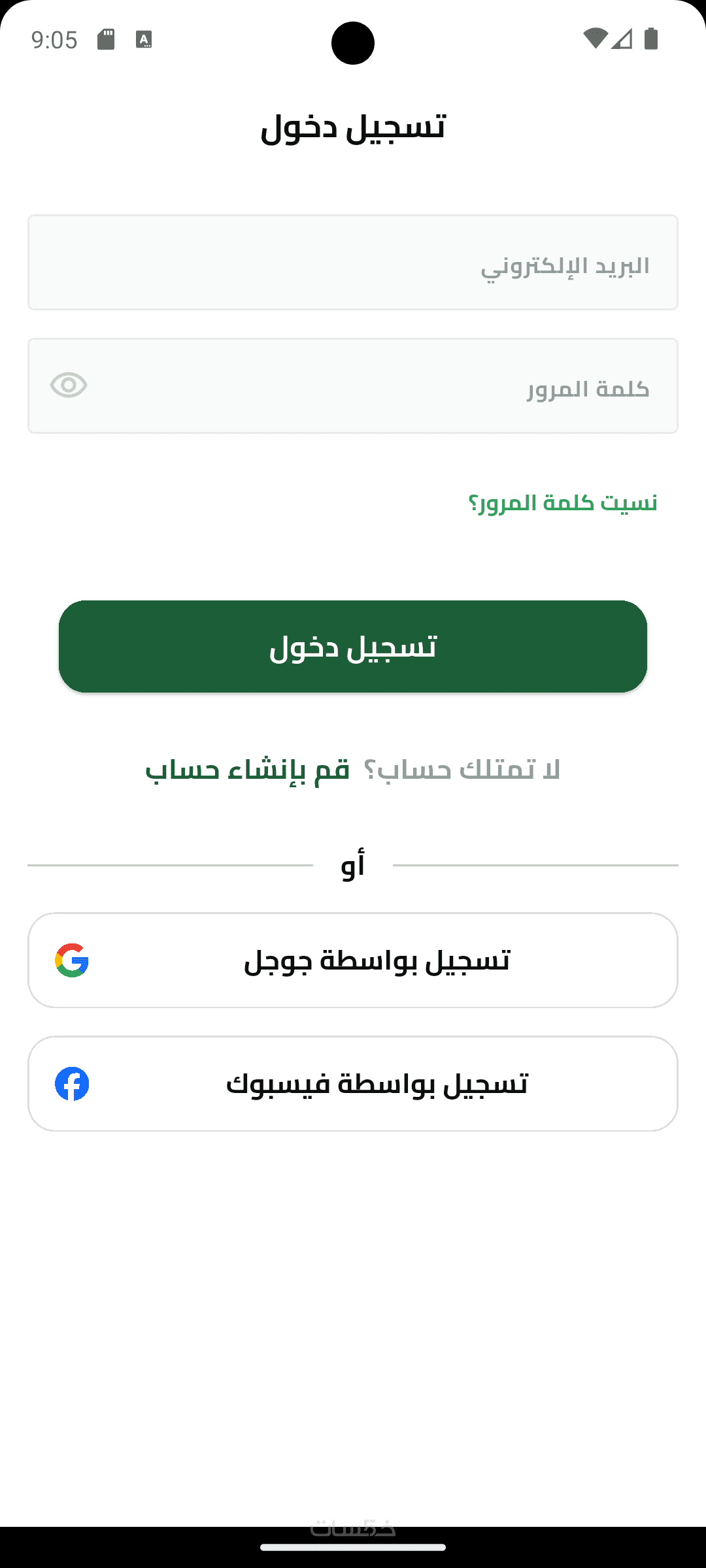Viewport: 706px width, 1568px height.
Task: Open the forgot password link (نسيت كلمة المرور؟)
Action: 563,503
